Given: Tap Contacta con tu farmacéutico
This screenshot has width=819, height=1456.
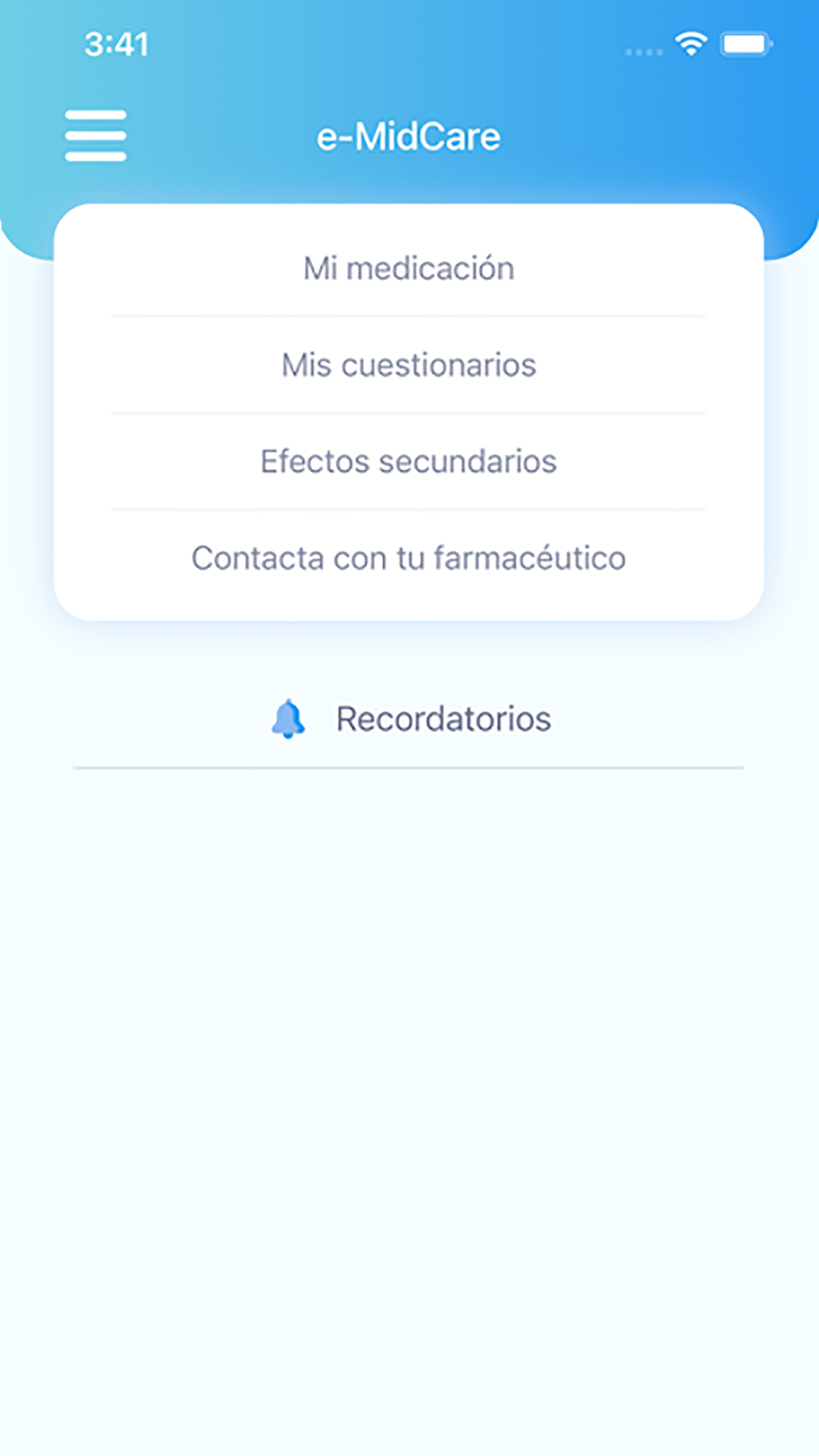Looking at the screenshot, I should click(409, 558).
